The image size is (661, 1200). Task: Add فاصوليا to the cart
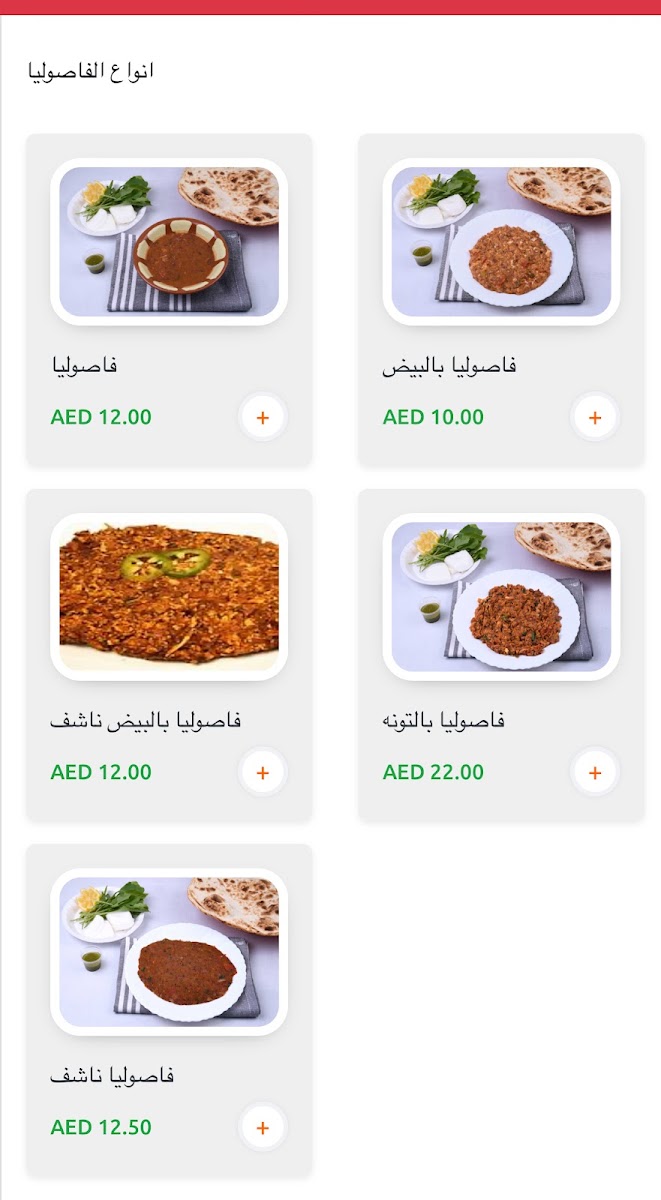[x=263, y=417]
